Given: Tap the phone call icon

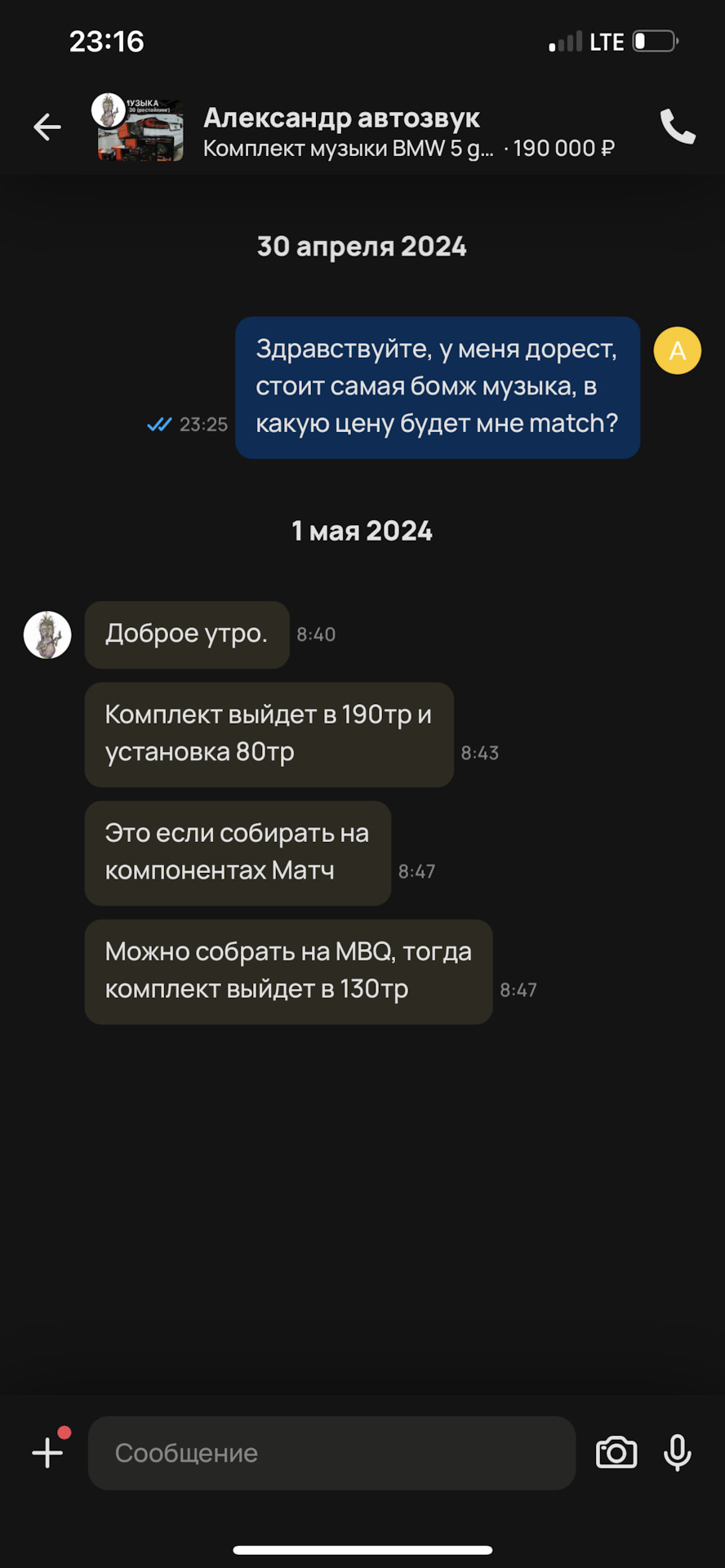Looking at the screenshot, I should tap(677, 127).
